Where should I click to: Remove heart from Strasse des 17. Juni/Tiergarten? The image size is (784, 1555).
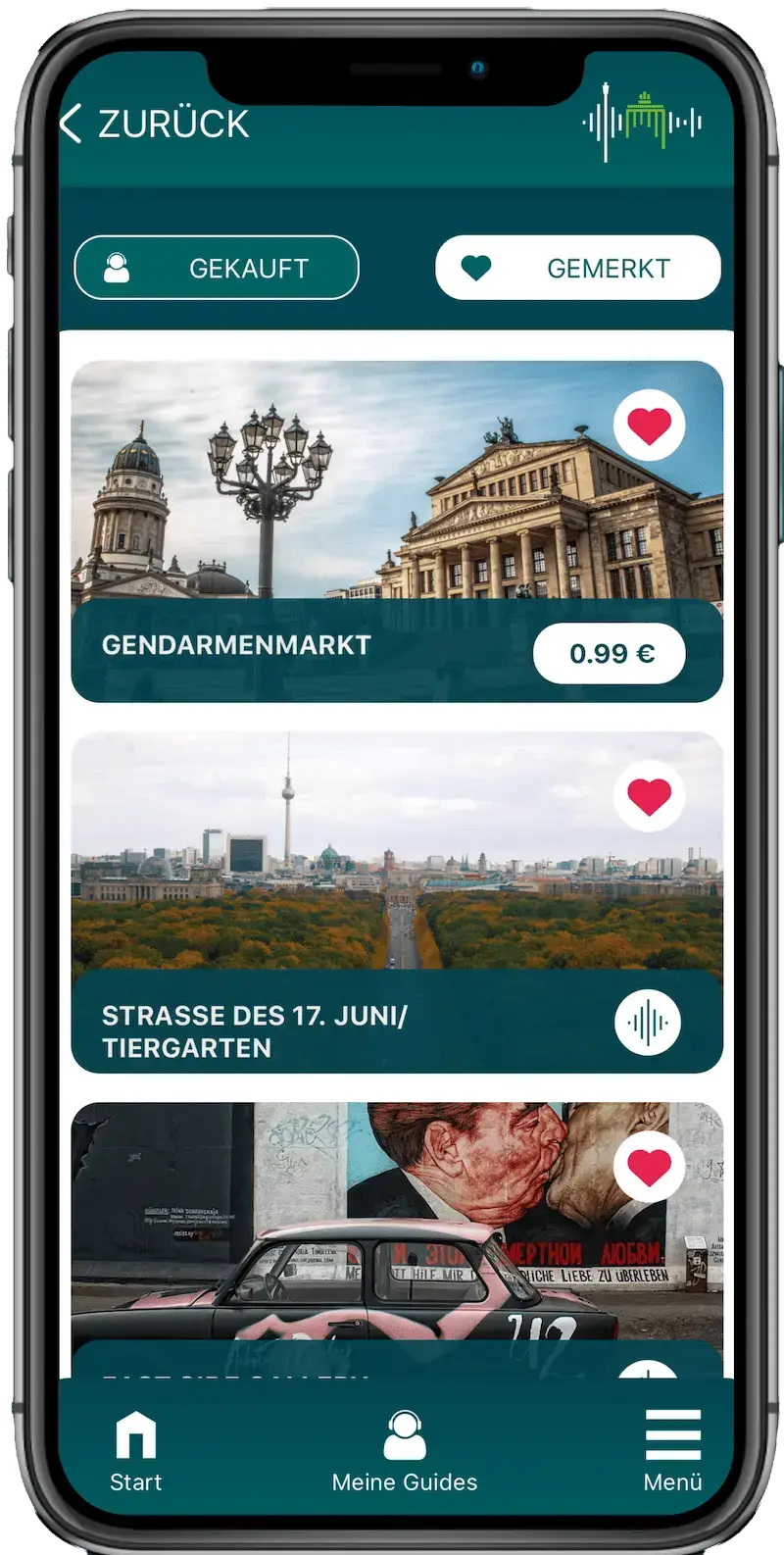(649, 796)
